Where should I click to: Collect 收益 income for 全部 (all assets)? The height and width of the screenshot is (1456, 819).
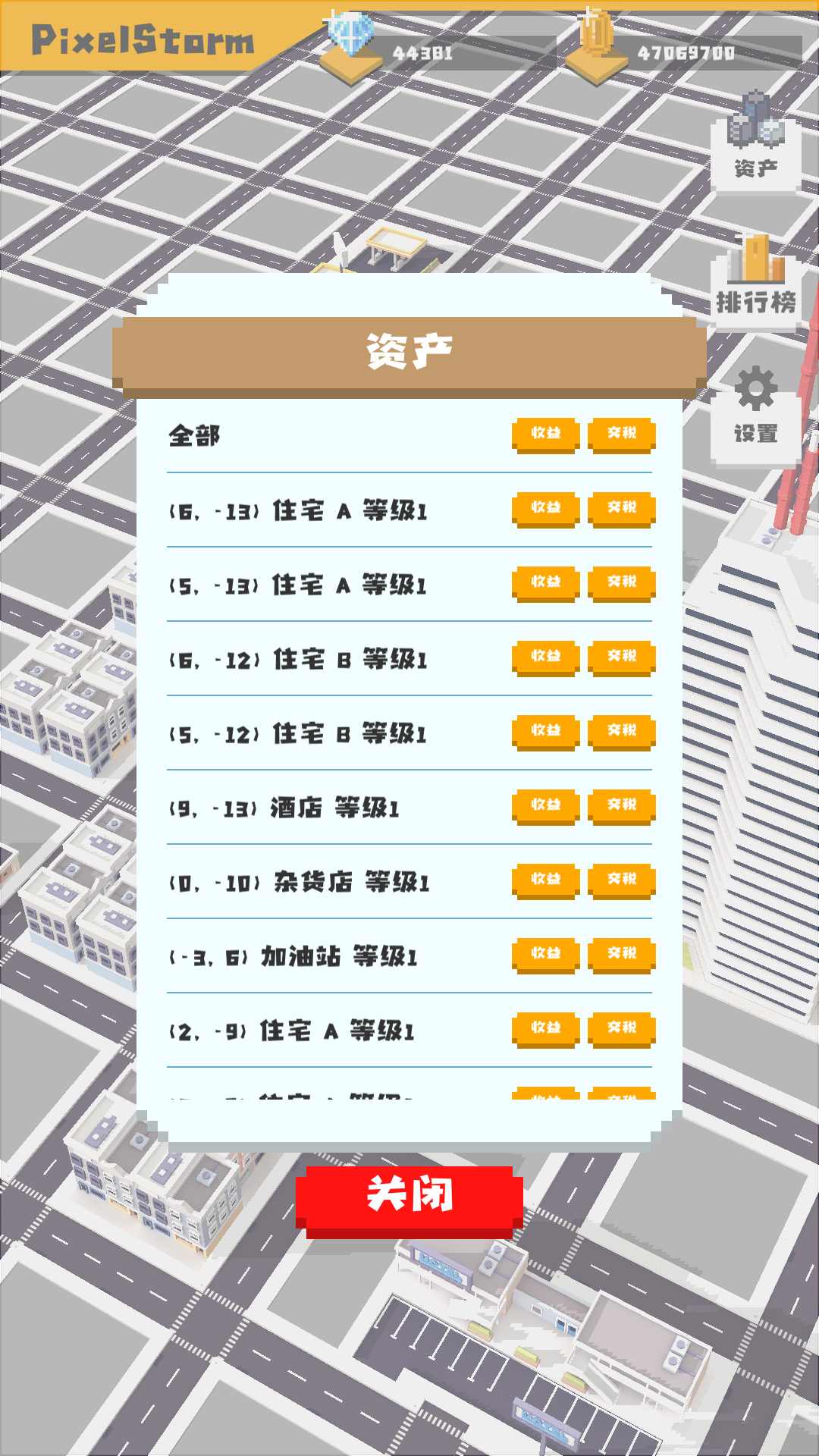coord(545,434)
